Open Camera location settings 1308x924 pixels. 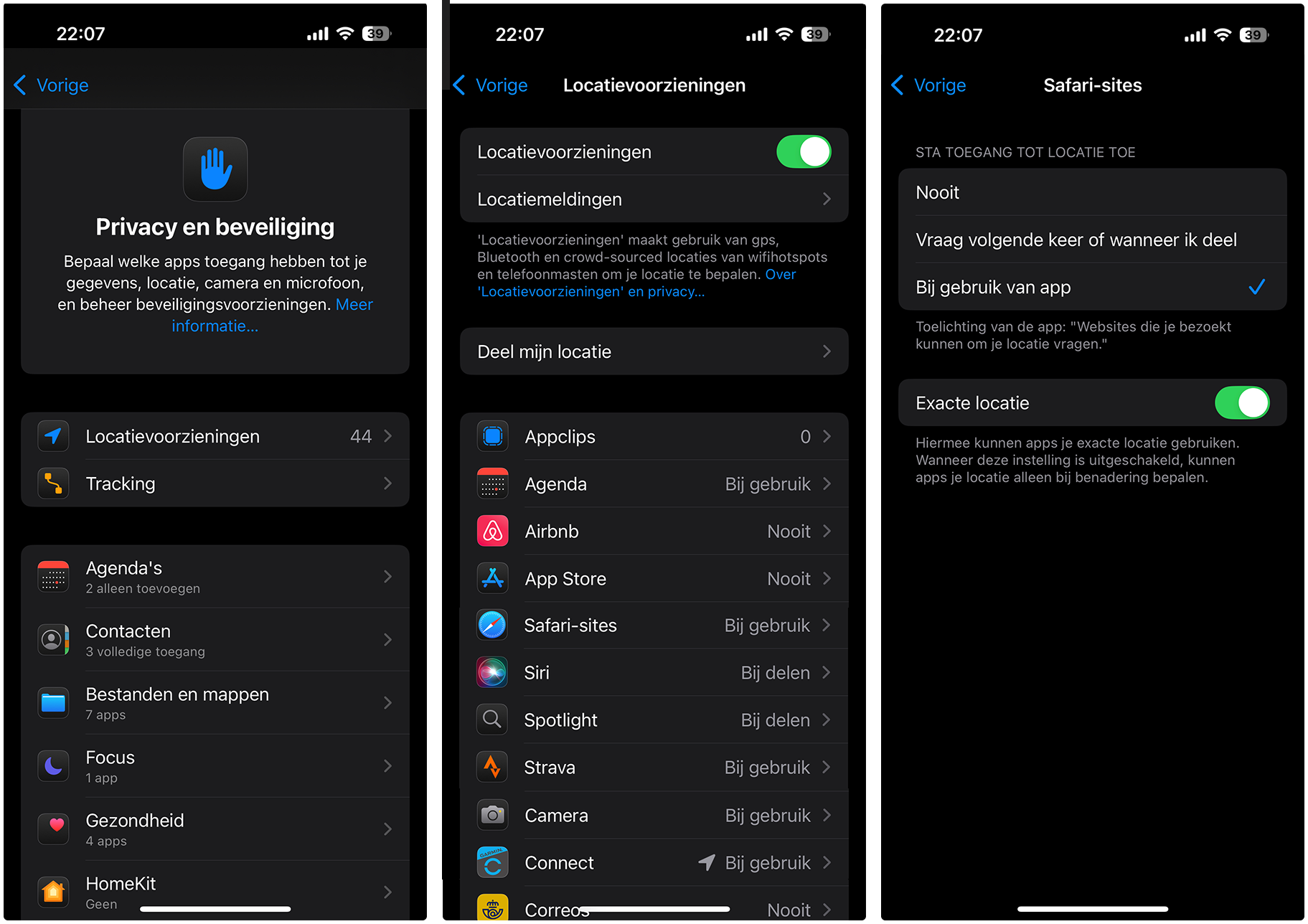(x=654, y=816)
